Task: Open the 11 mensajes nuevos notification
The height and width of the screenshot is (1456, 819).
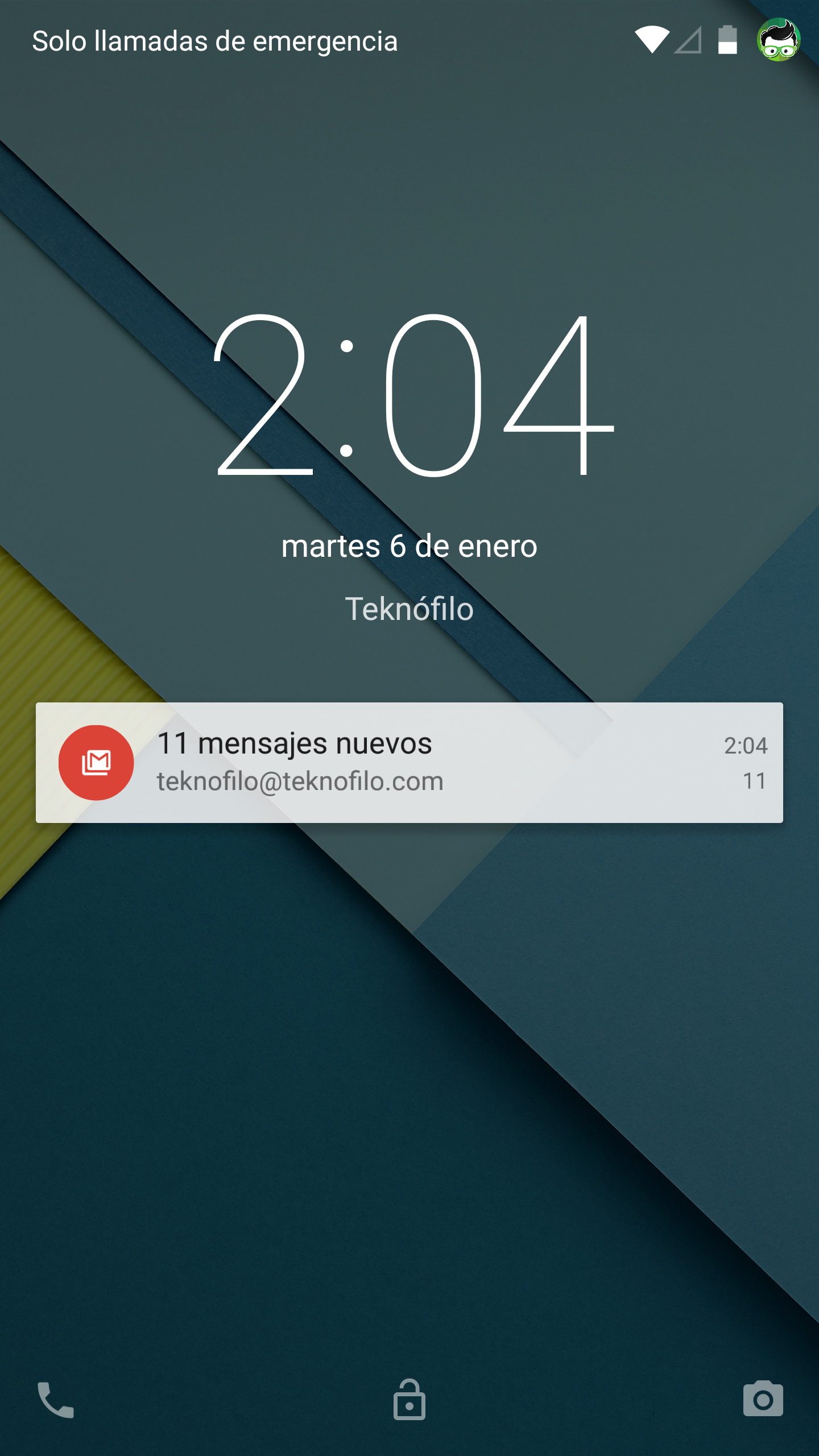Action: click(x=409, y=762)
